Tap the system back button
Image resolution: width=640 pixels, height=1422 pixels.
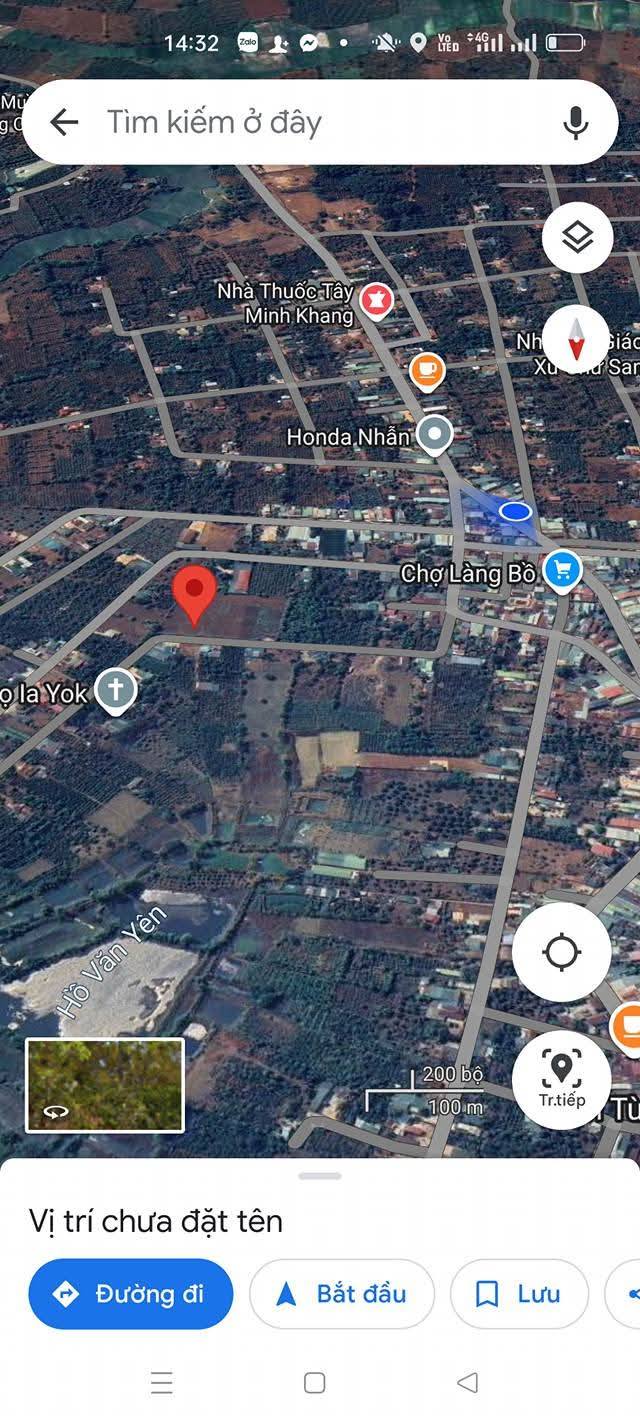pos(467,1383)
